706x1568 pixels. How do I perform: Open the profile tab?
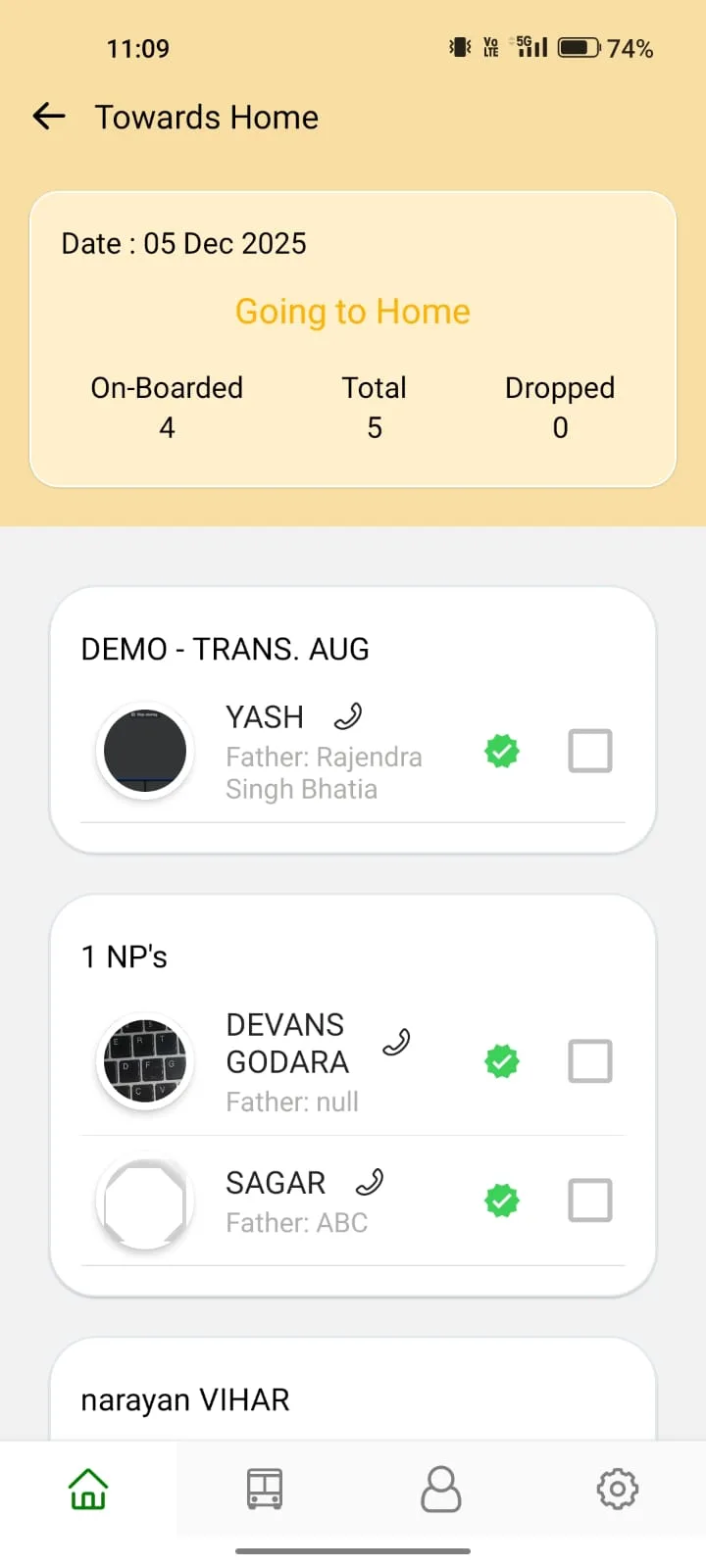point(441,1489)
